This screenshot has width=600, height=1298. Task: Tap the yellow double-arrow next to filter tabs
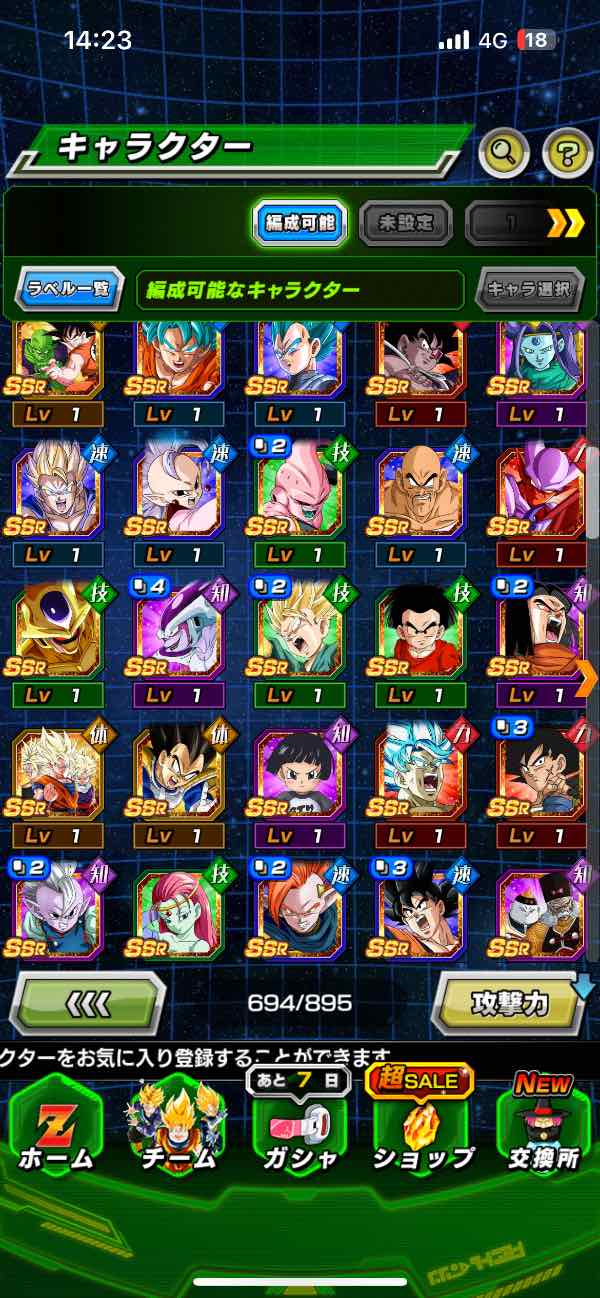point(565,223)
